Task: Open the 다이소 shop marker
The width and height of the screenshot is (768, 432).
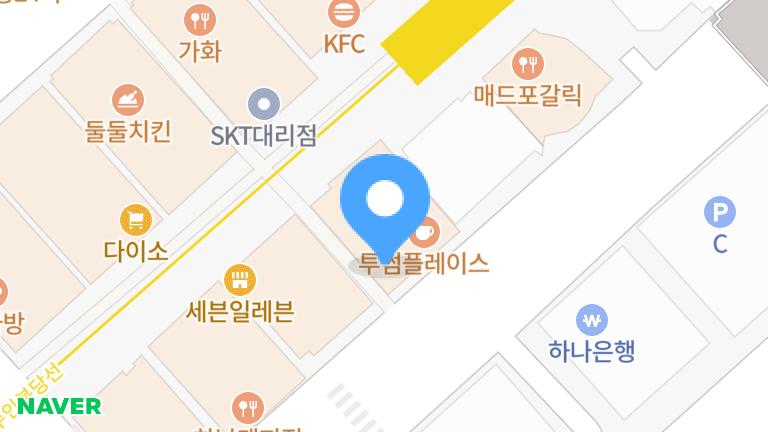Action: coord(136,220)
